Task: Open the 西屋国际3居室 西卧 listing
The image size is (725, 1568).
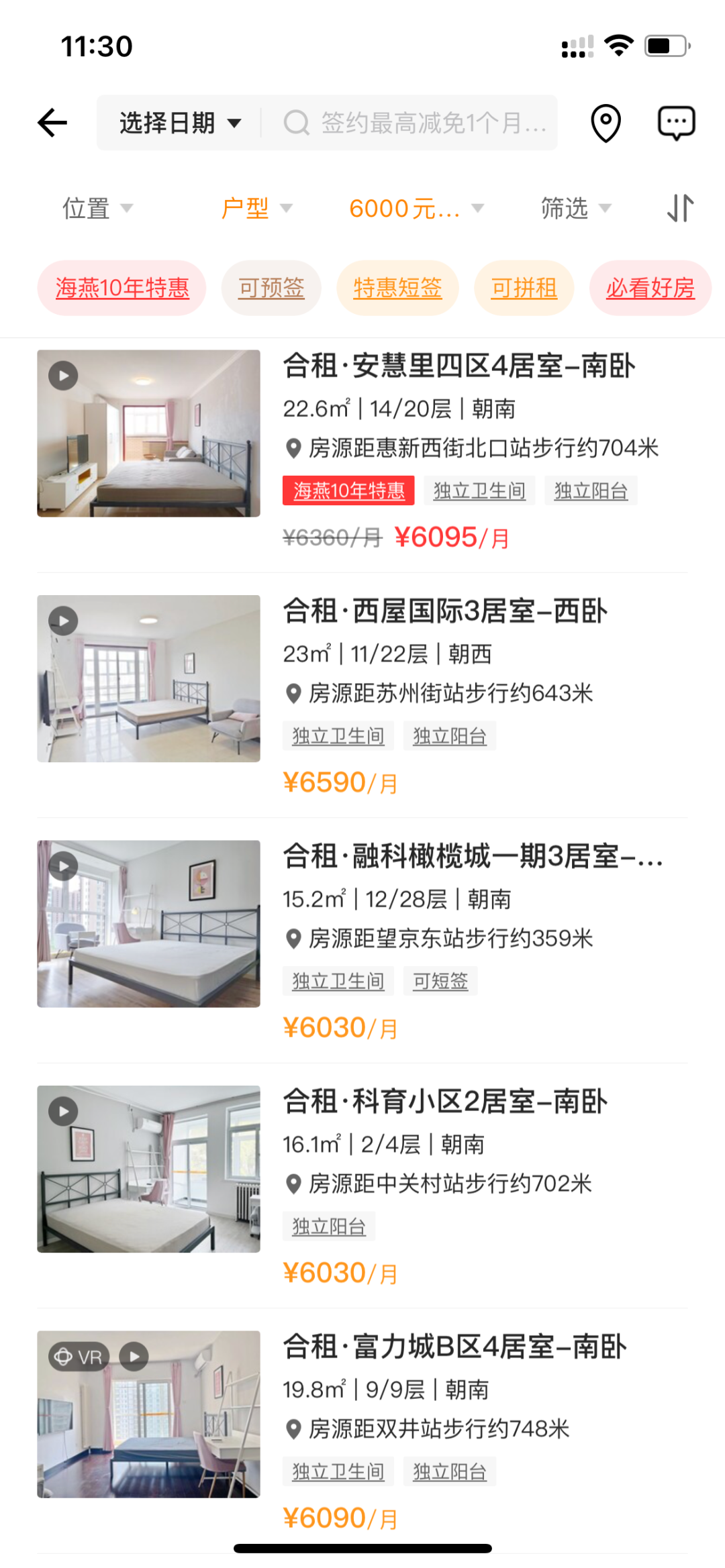Action: point(445,612)
